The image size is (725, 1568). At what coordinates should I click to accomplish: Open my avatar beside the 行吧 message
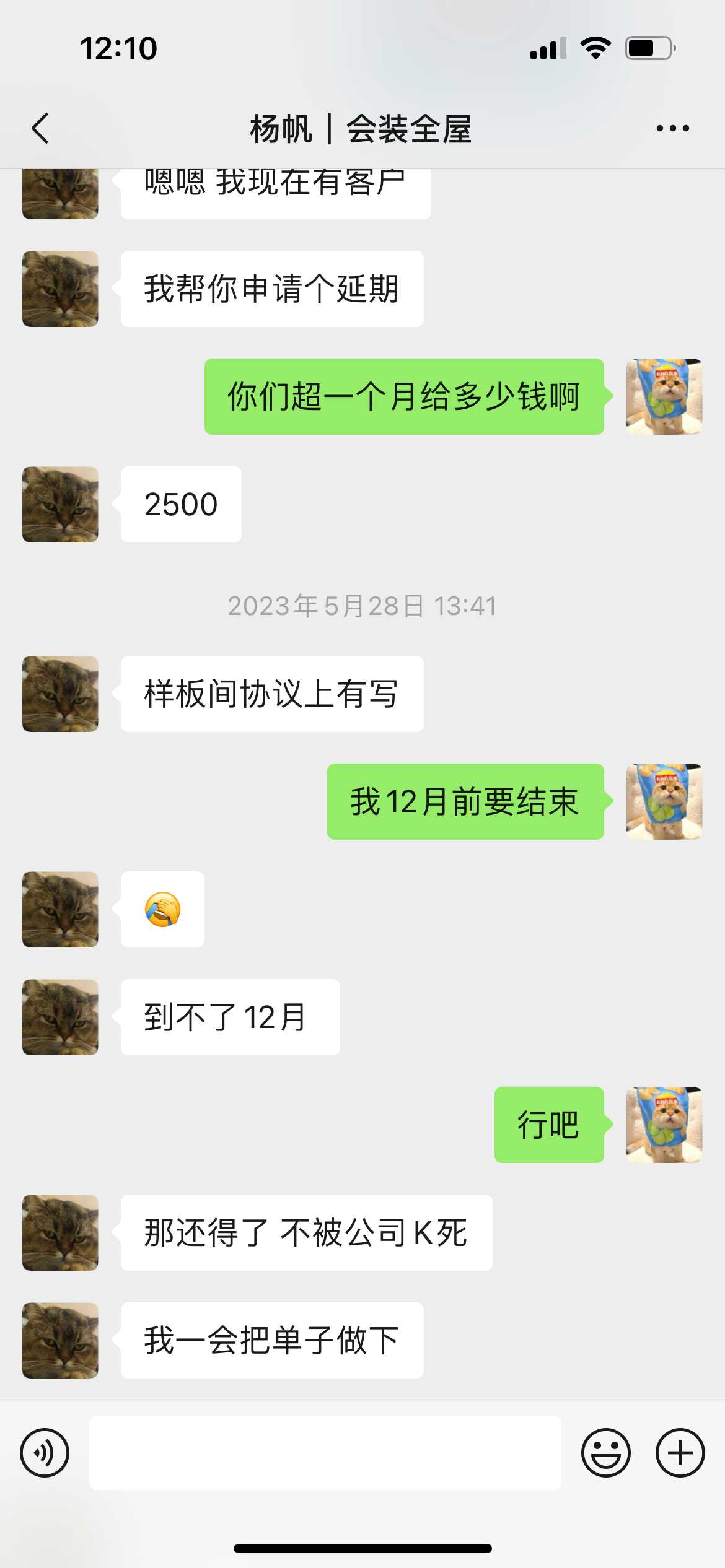[664, 1125]
